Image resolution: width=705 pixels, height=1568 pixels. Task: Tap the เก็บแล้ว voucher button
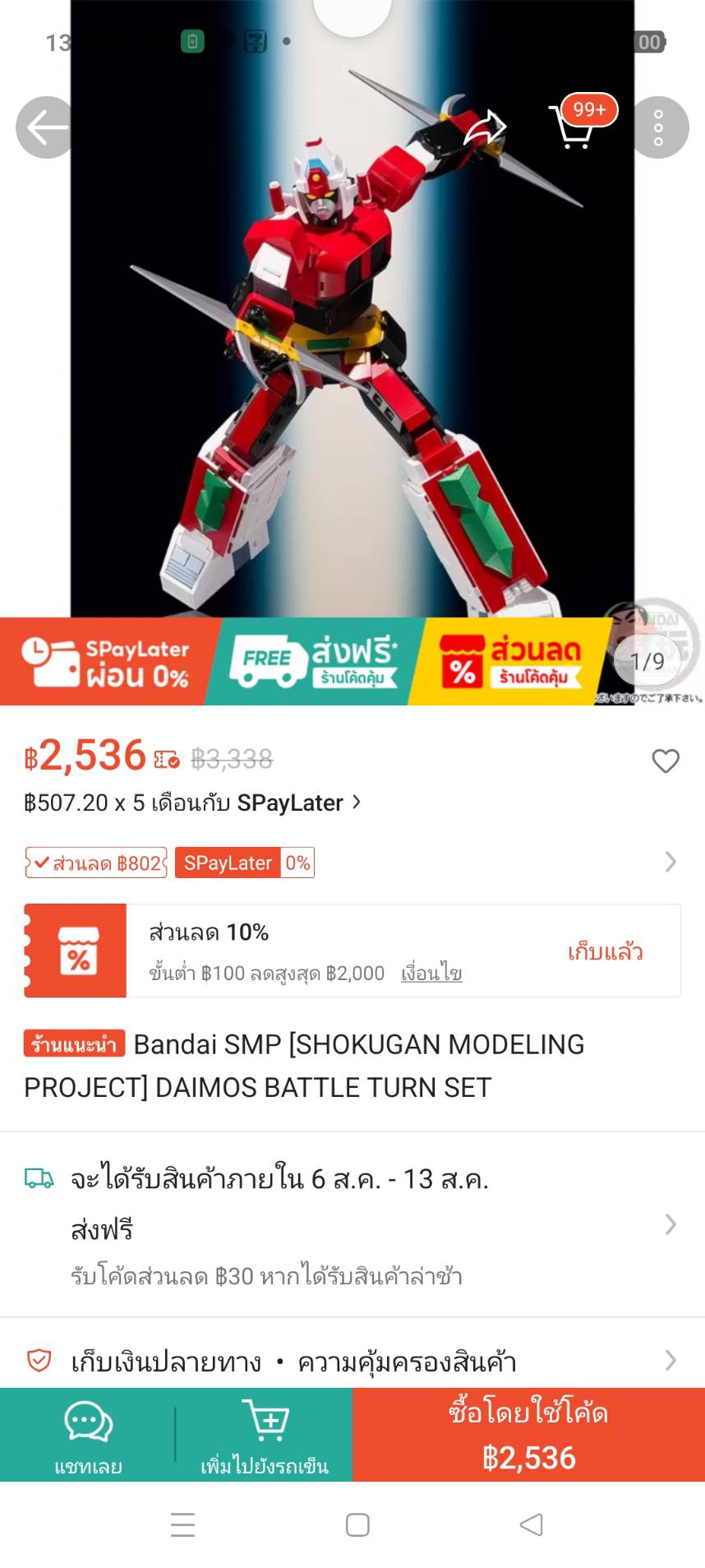pyautogui.click(x=606, y=952)
